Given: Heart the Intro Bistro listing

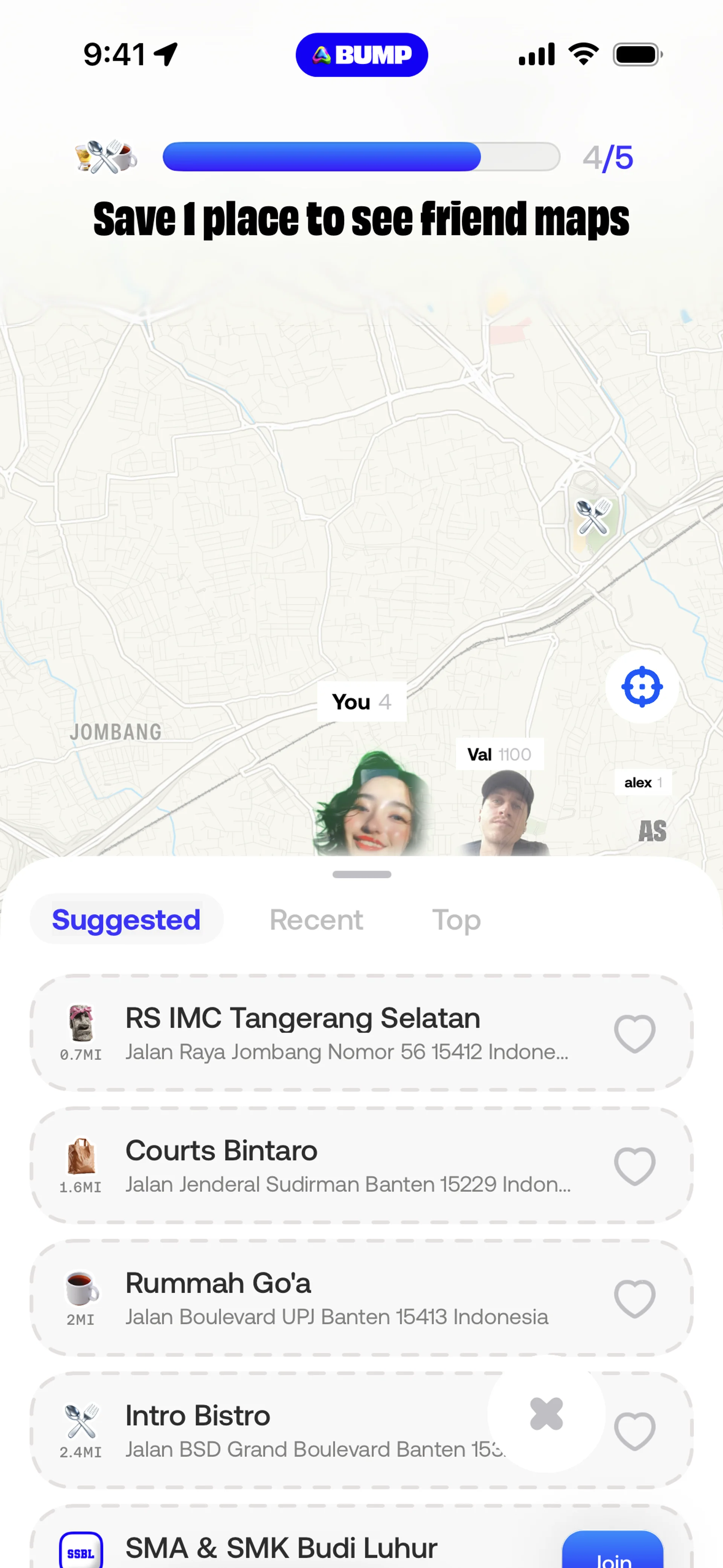Looking at the screenshot, I should coord(634,1431).
